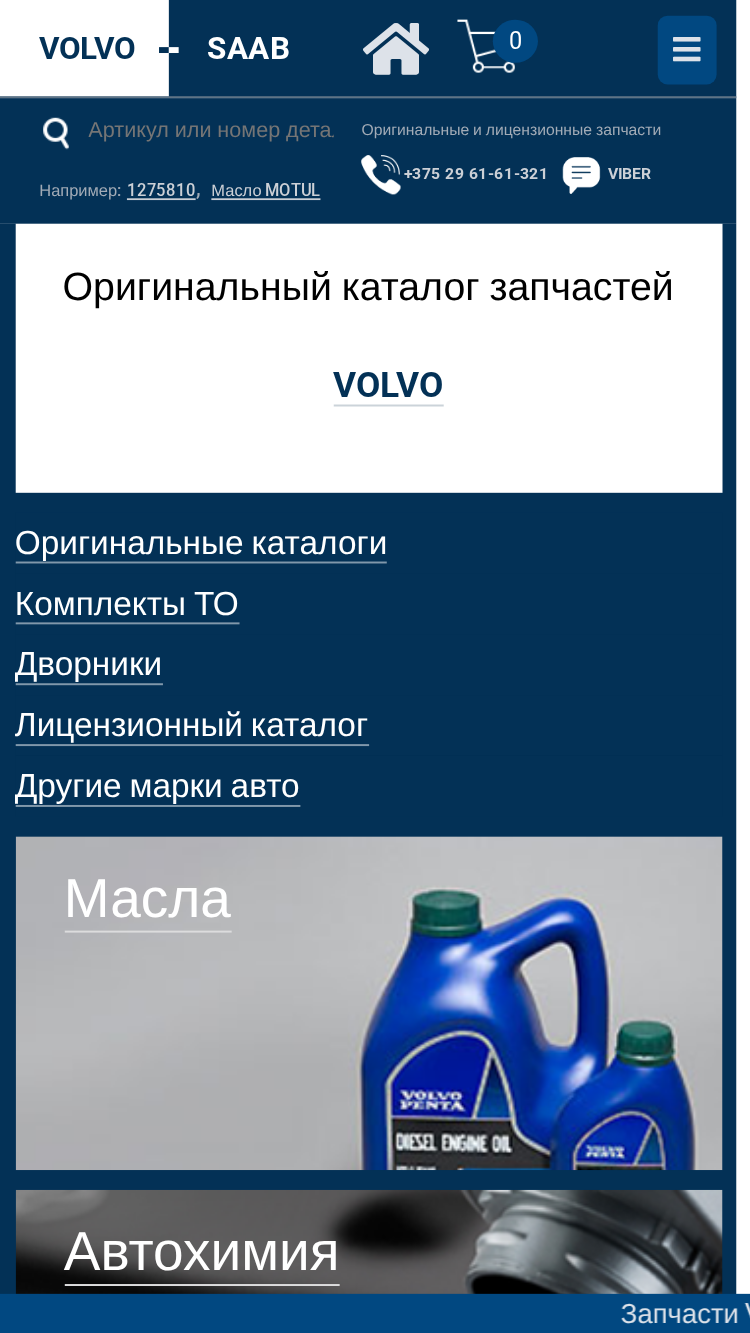Switch to the SAAB tab

[x=248, y=48]
